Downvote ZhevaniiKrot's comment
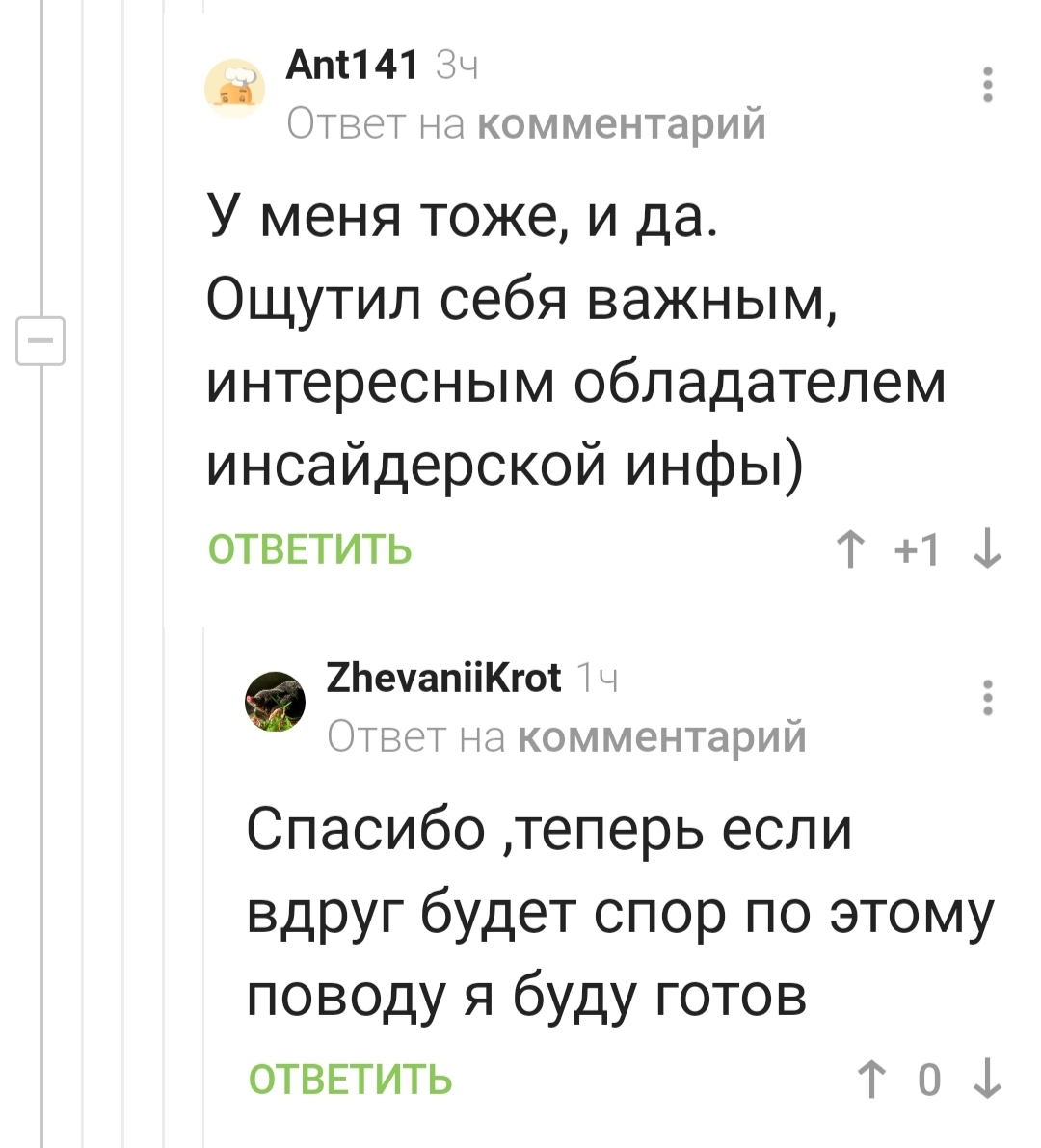Viewport: 1041px width, 1148px height. 988,1080
